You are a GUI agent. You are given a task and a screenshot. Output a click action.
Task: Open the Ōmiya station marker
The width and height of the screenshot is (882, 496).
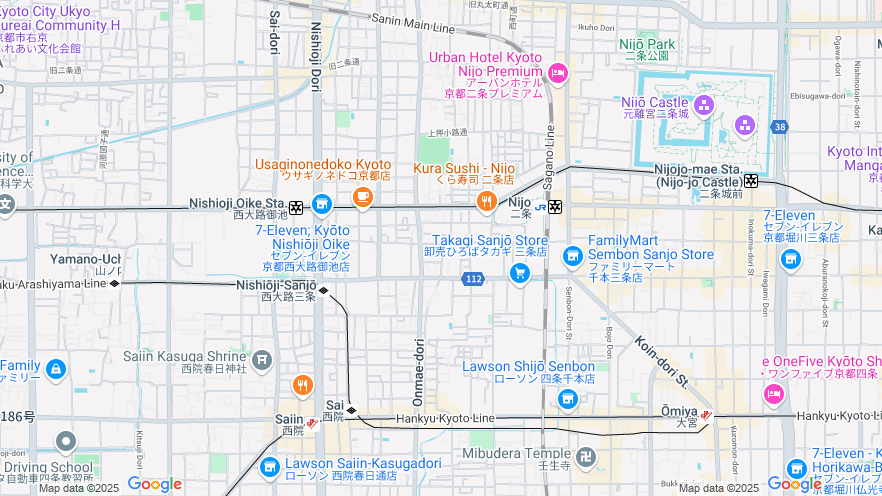coord(706,414)
